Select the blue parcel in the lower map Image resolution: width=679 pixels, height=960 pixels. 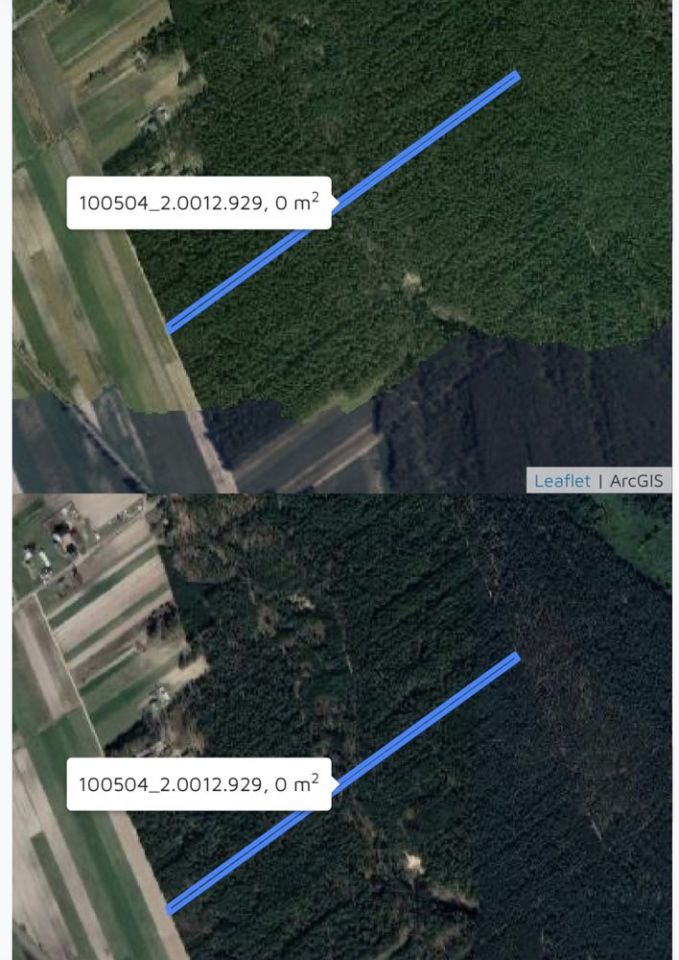point(430,722)
